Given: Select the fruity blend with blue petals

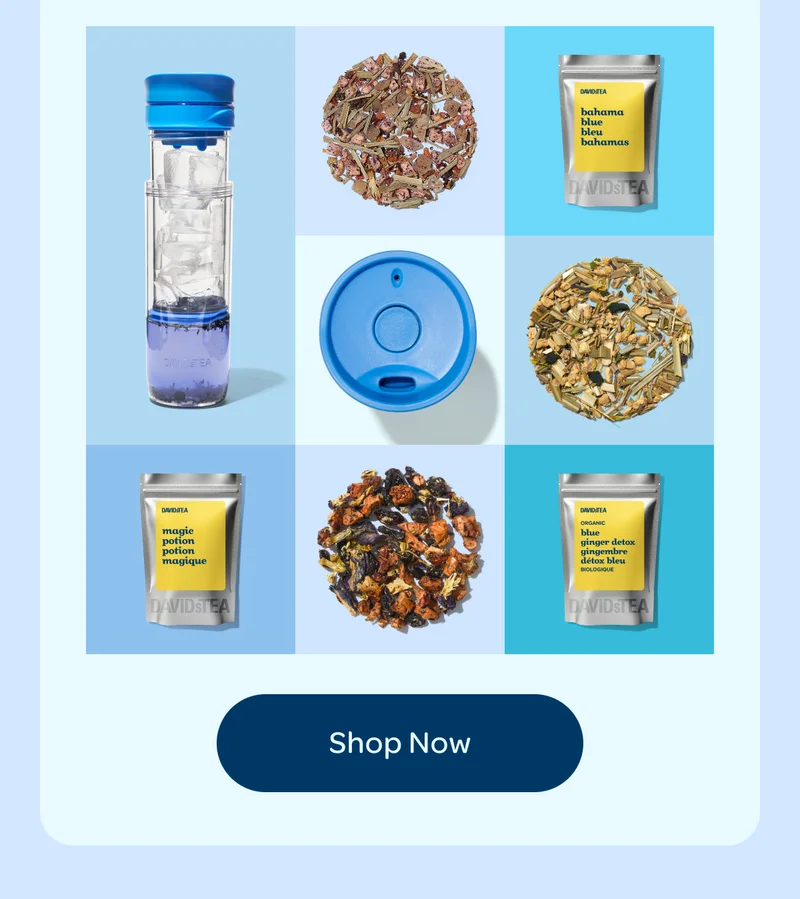Looking at the screenshot, I should click(x=399, y=549).
